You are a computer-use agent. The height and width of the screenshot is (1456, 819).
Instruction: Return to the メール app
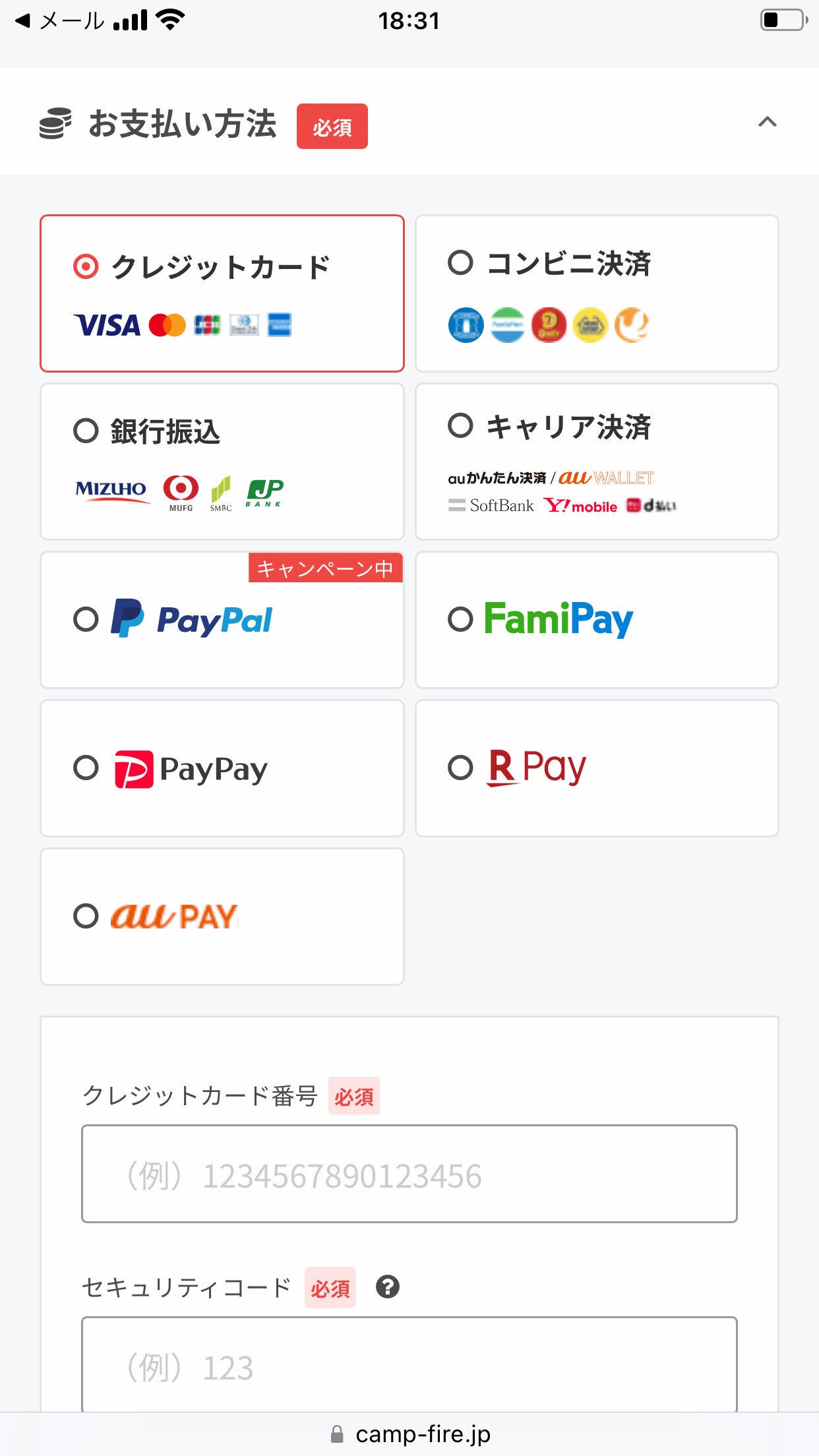pos(59,21)
